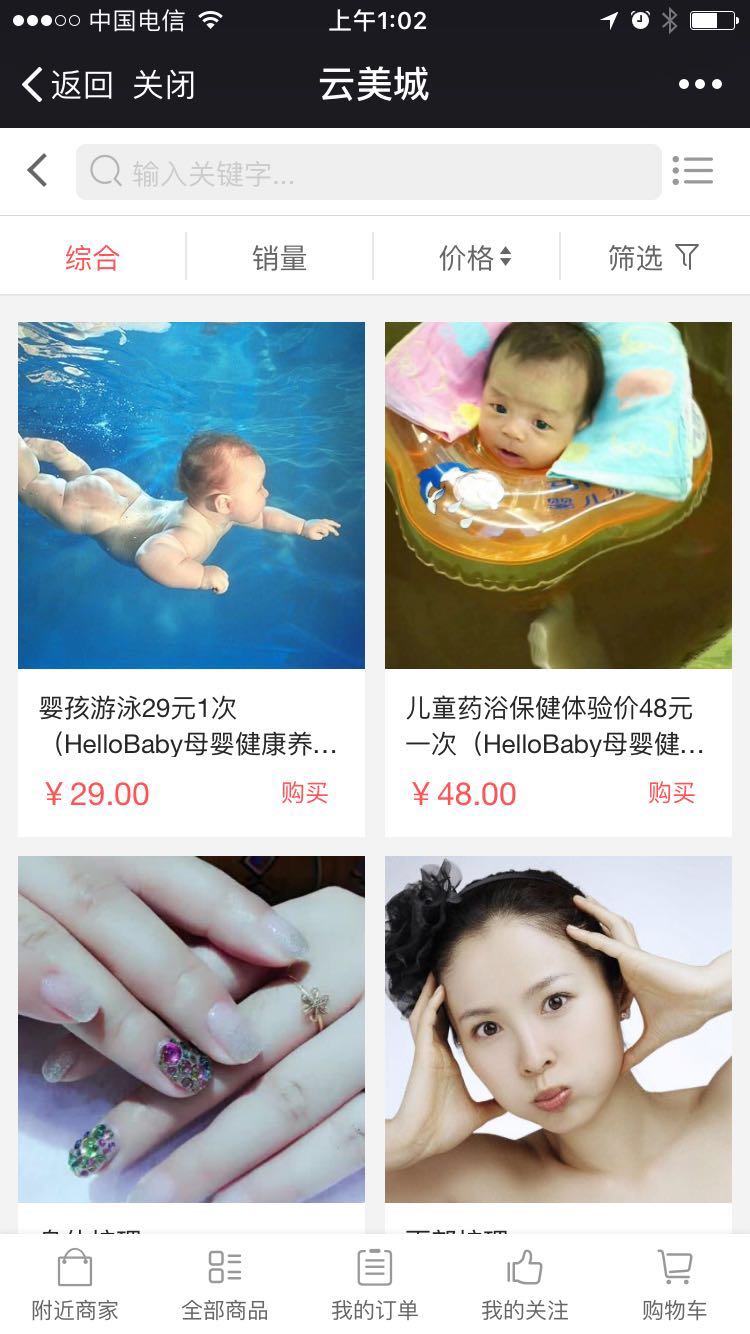Open the 购物车 shopping cart
This screenshot has height=1334, width=750.
(675, 1284)
